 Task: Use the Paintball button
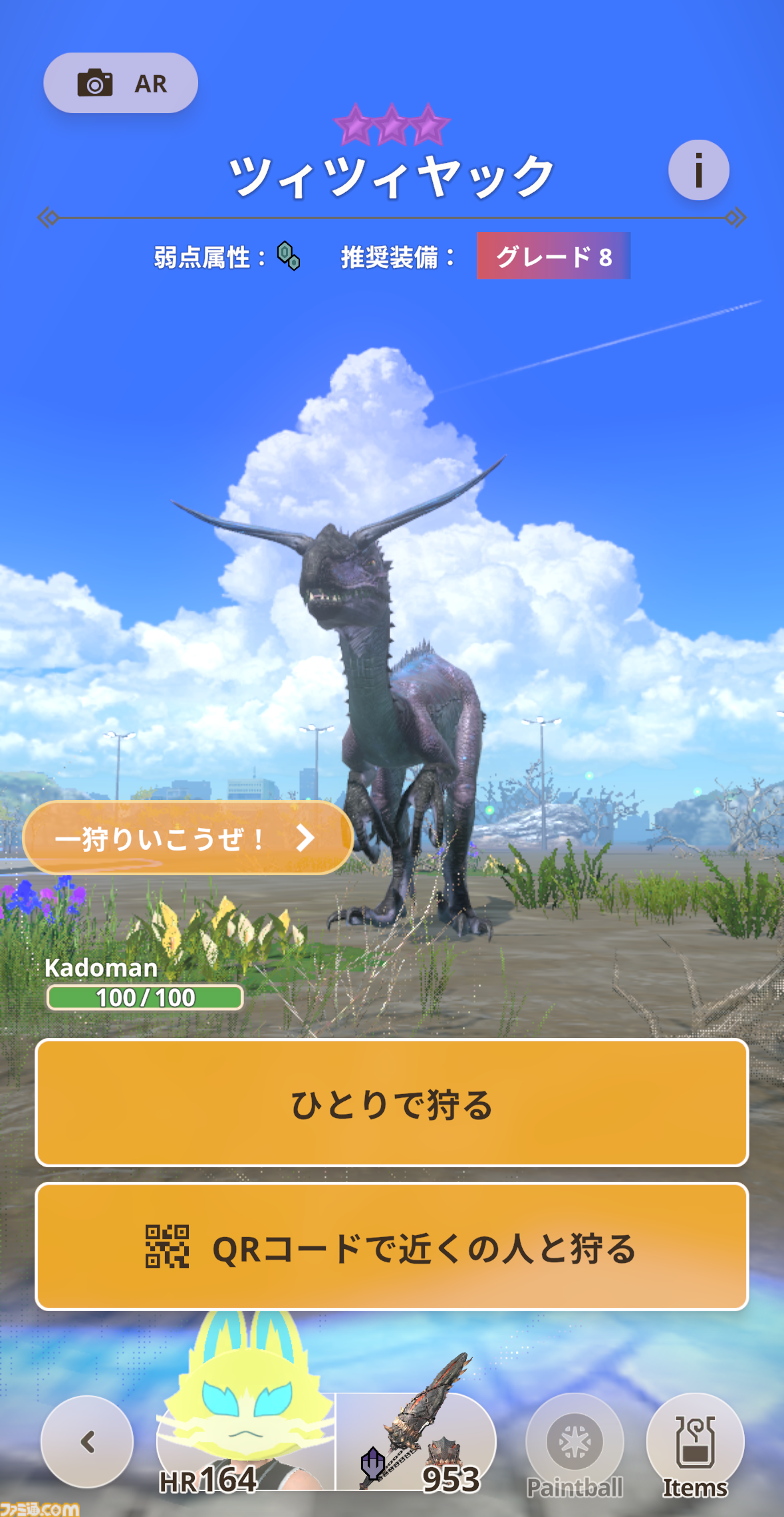(575, 1443)
